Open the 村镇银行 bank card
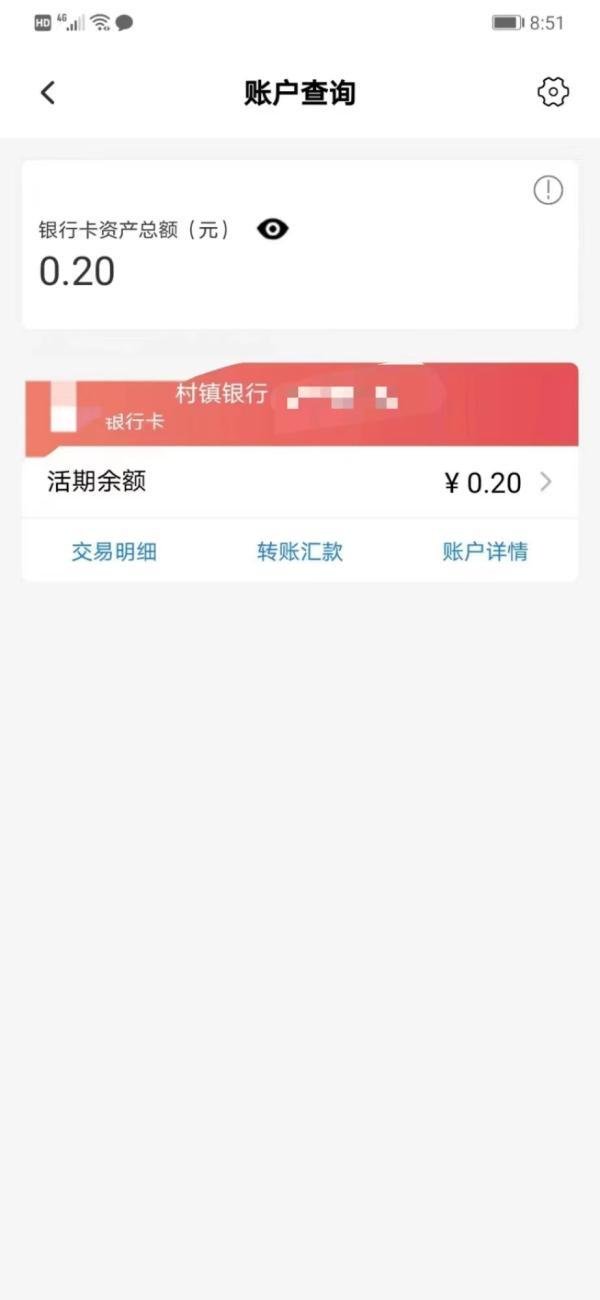The height and width of the screenshot is (1300, 600). click(x=300, y=405)
